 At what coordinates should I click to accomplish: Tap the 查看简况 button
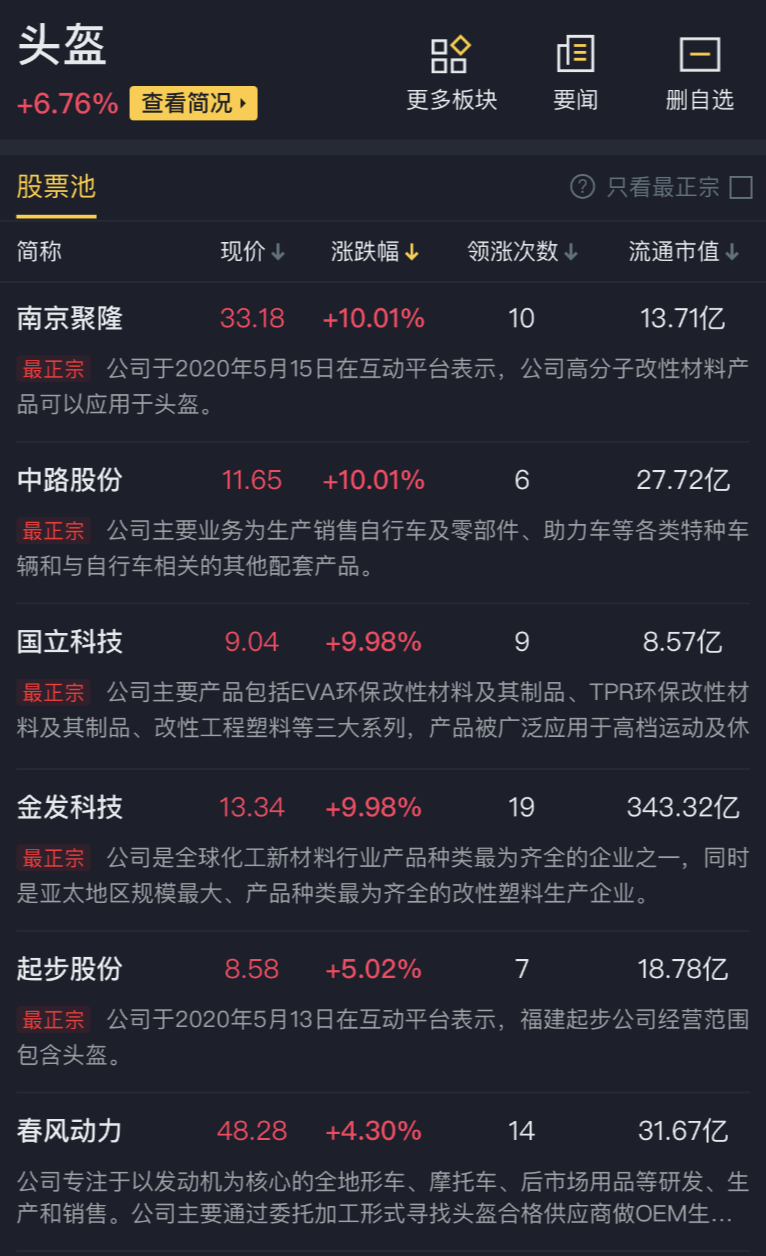coord(193,103)
